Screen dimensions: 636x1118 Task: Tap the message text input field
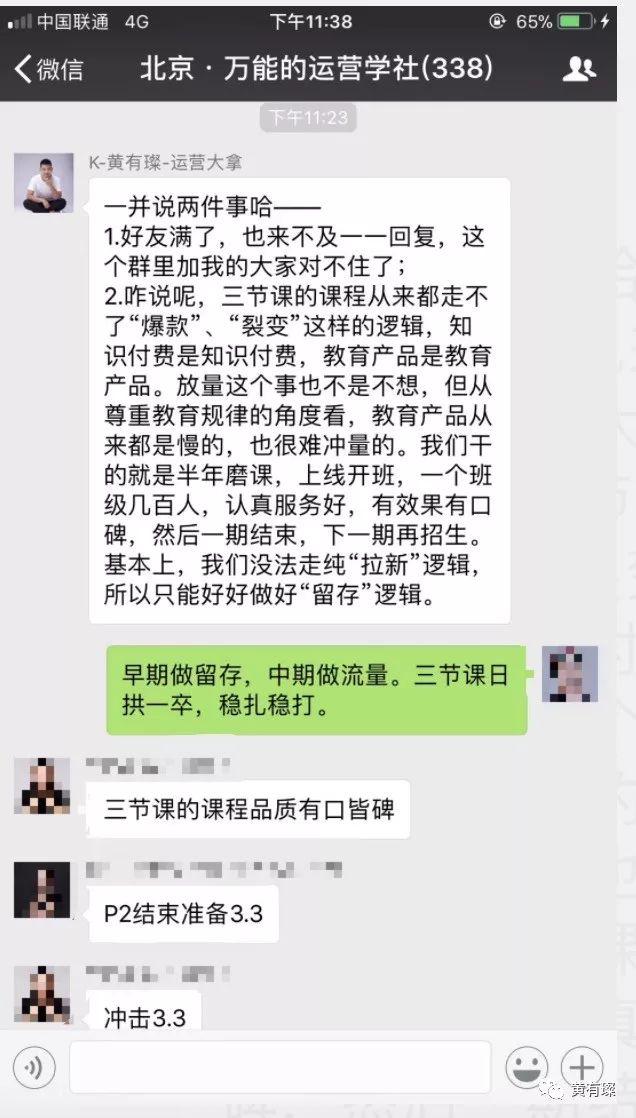[280, 1068]
